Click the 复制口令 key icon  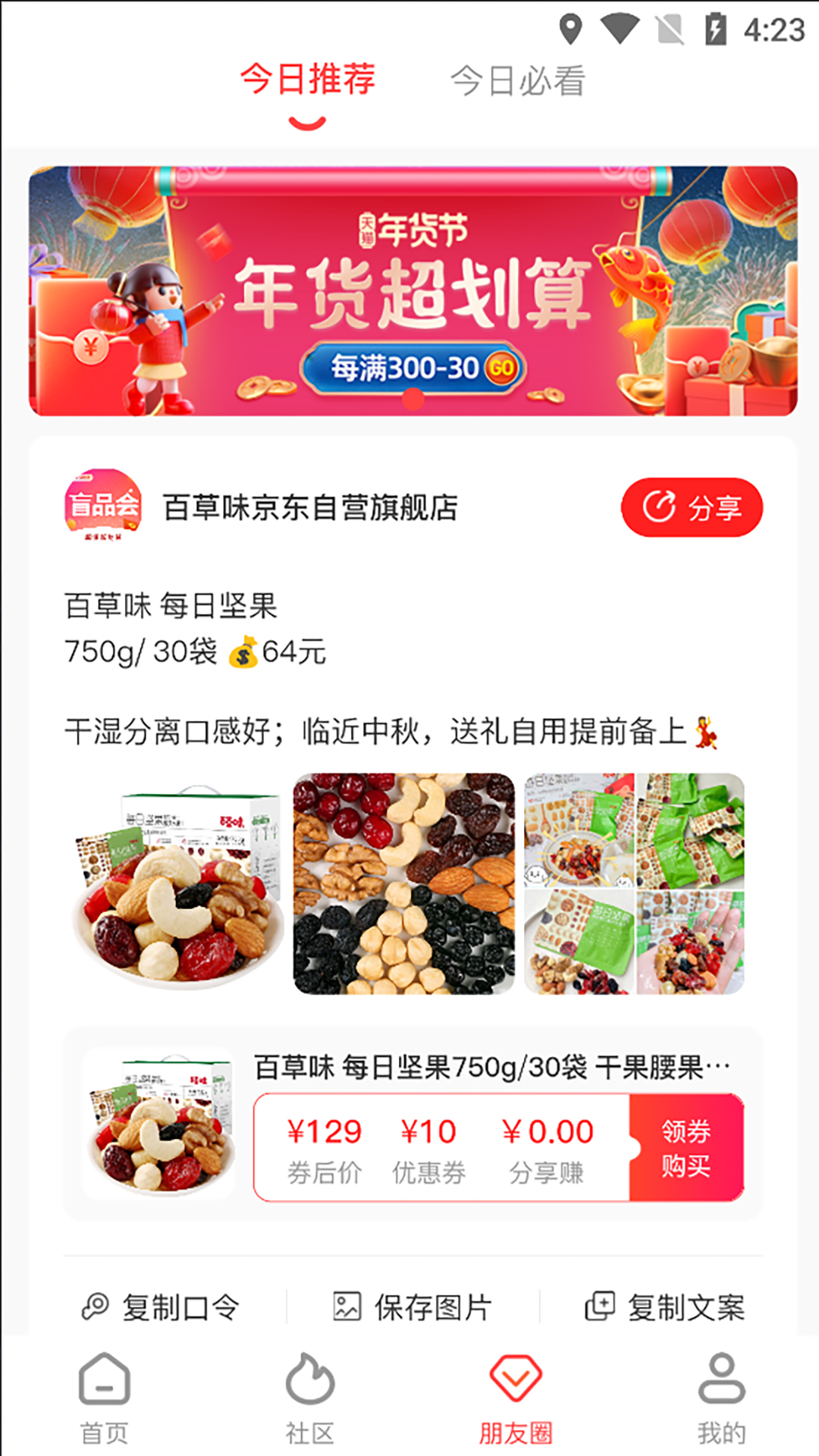pos(96,1306)
